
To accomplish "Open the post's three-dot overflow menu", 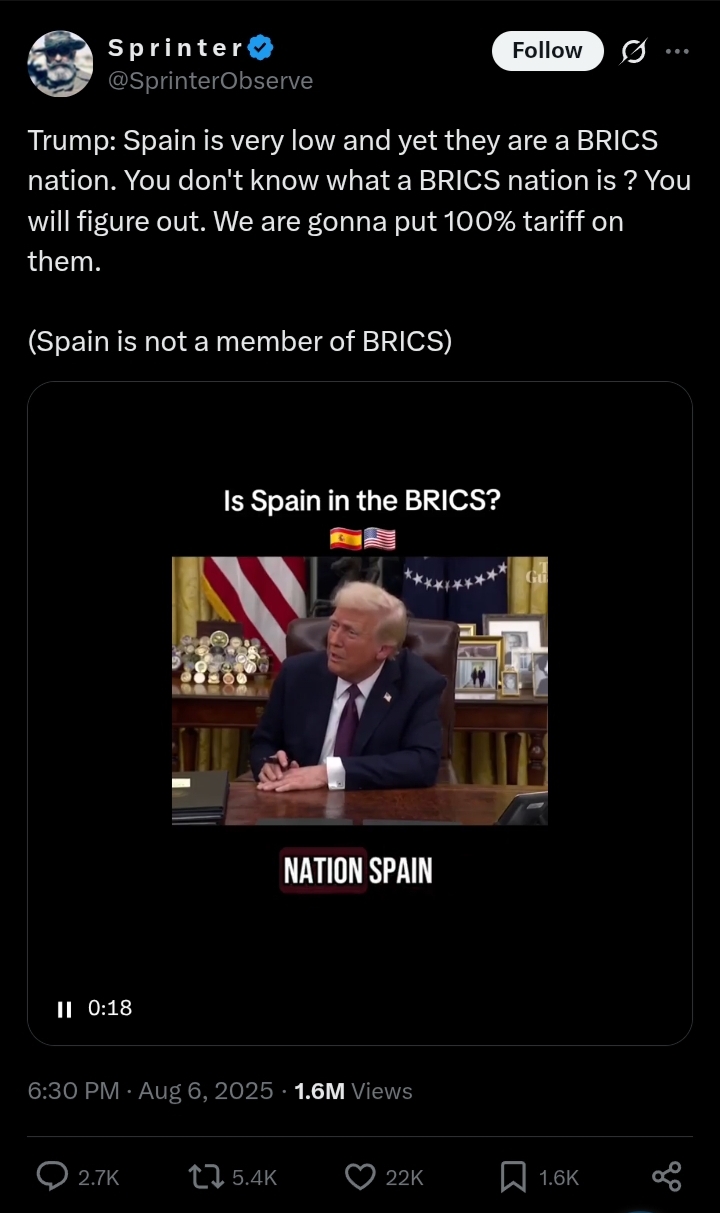I will [677, 51].
